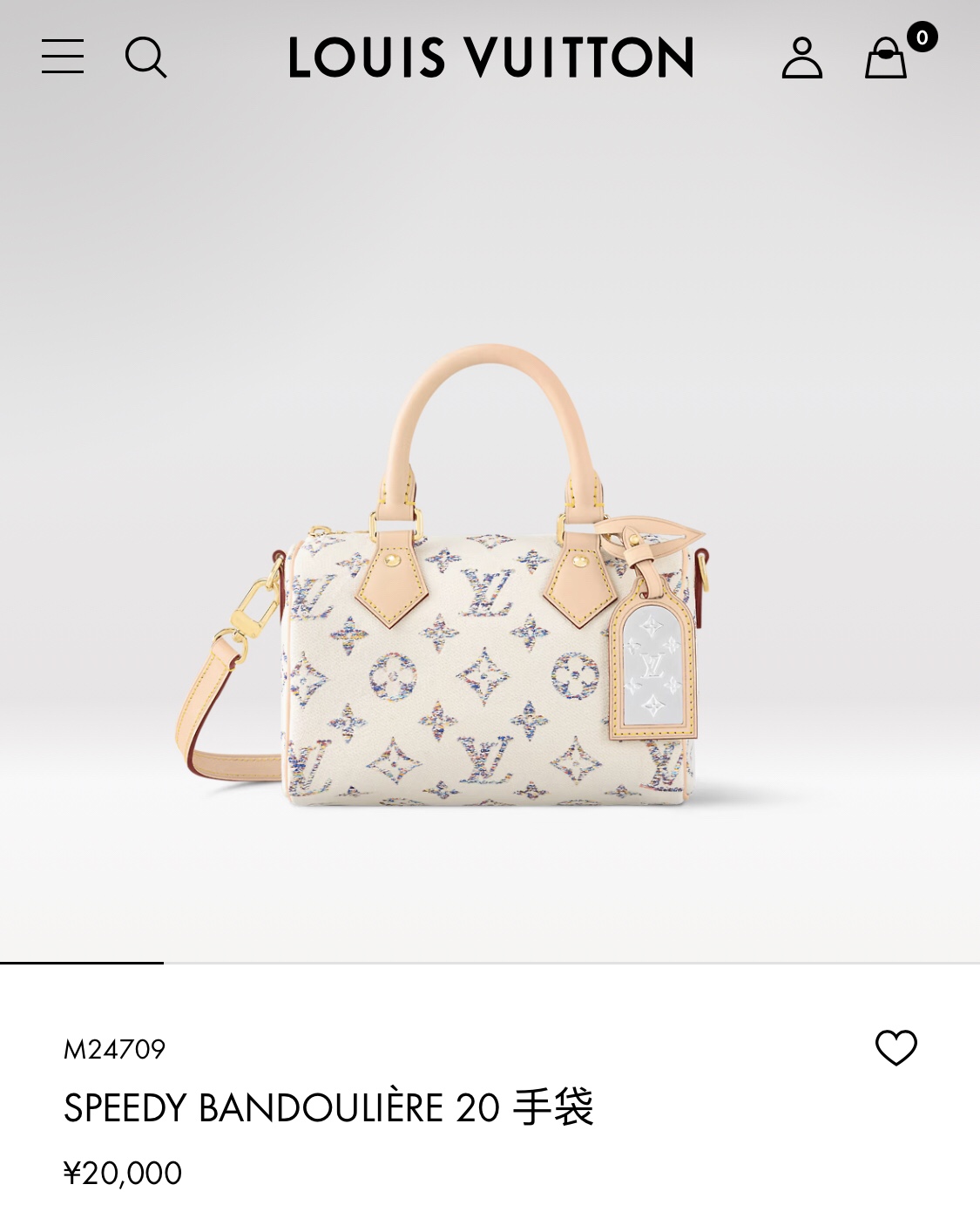
Task: Open the search icon
Action: pos(145,58)
